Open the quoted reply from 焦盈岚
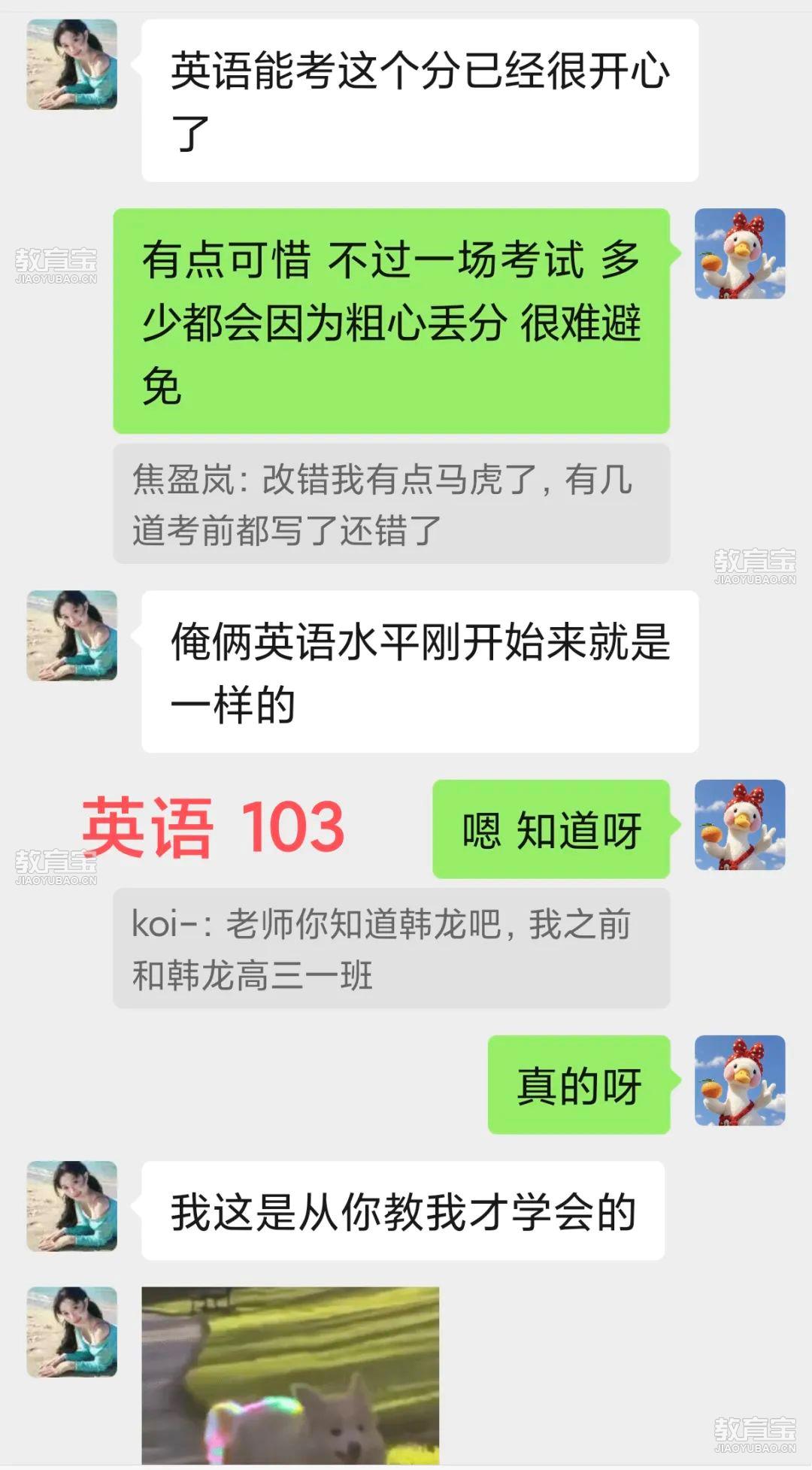The image size is (812, 1470). (x=391, y=504)
